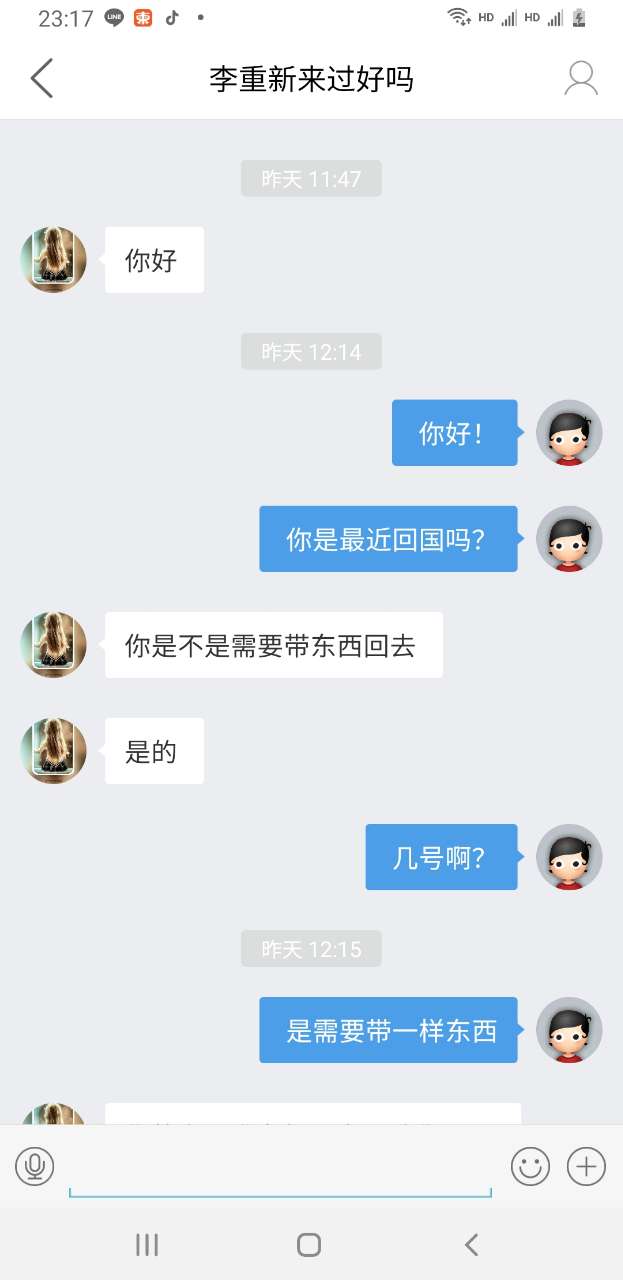623x1280 pixels.
Task: Open system recent apps
Action: coord(147,1244)
